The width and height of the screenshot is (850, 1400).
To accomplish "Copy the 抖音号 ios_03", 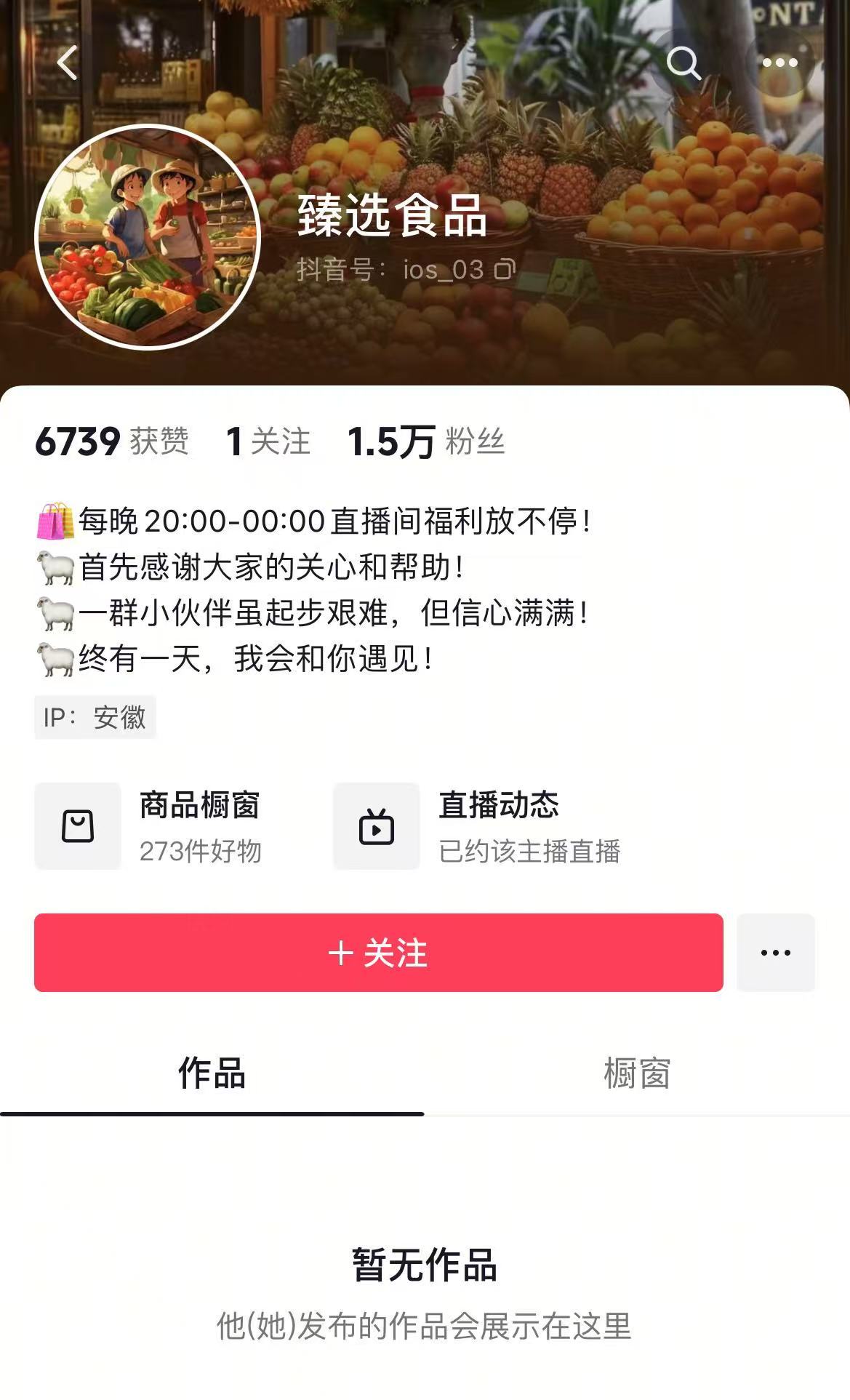I will (505, 270).
